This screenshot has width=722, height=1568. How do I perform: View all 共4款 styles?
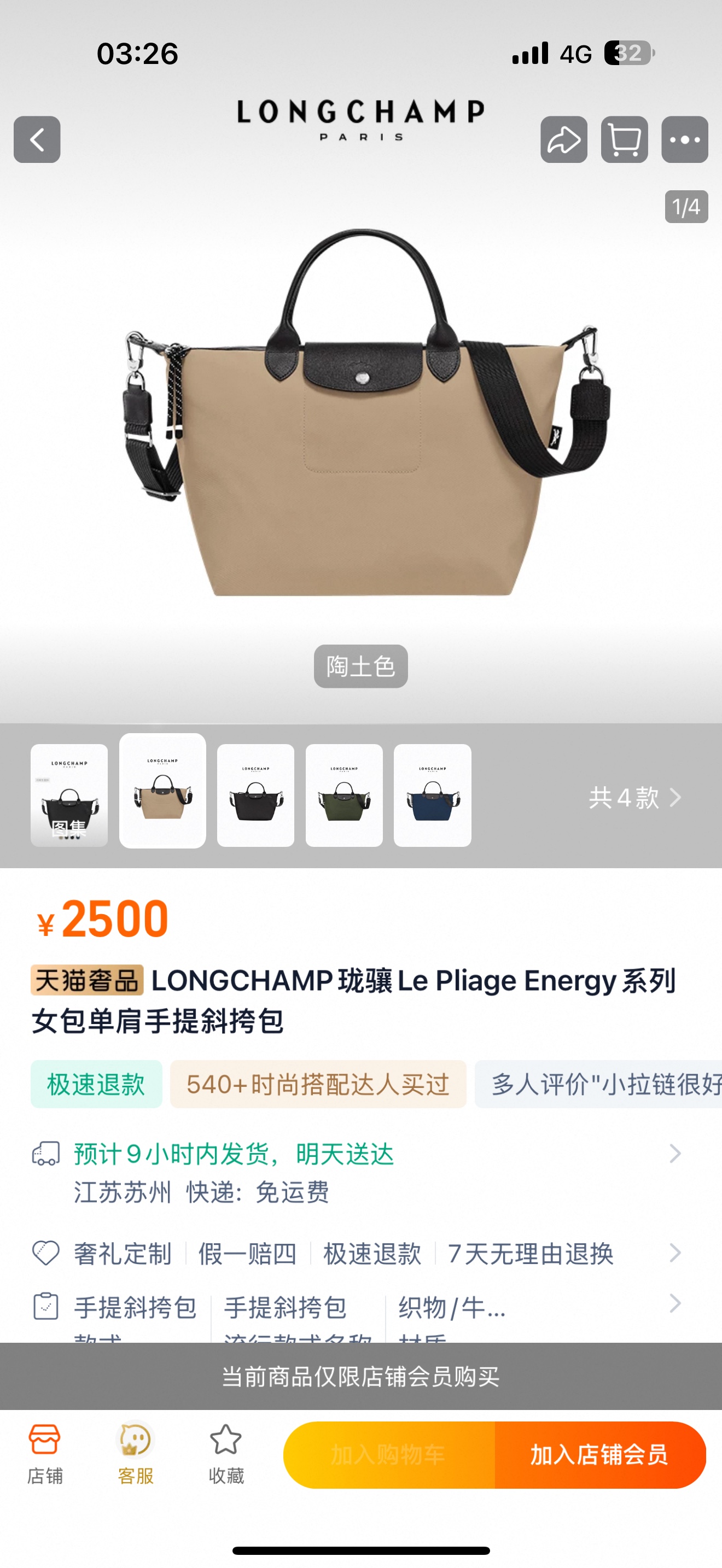[634, 797]
